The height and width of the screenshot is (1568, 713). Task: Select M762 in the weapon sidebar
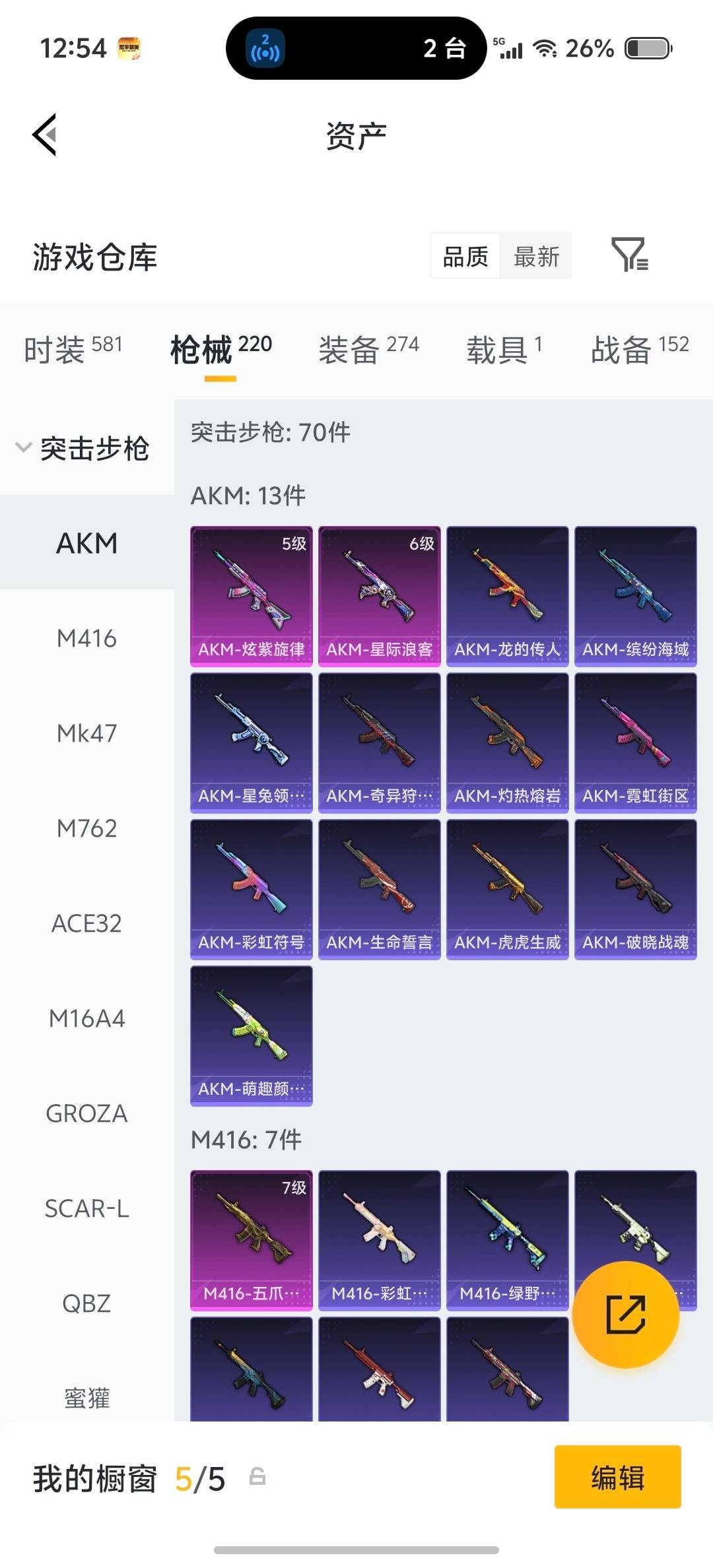(x=86, y=829)
